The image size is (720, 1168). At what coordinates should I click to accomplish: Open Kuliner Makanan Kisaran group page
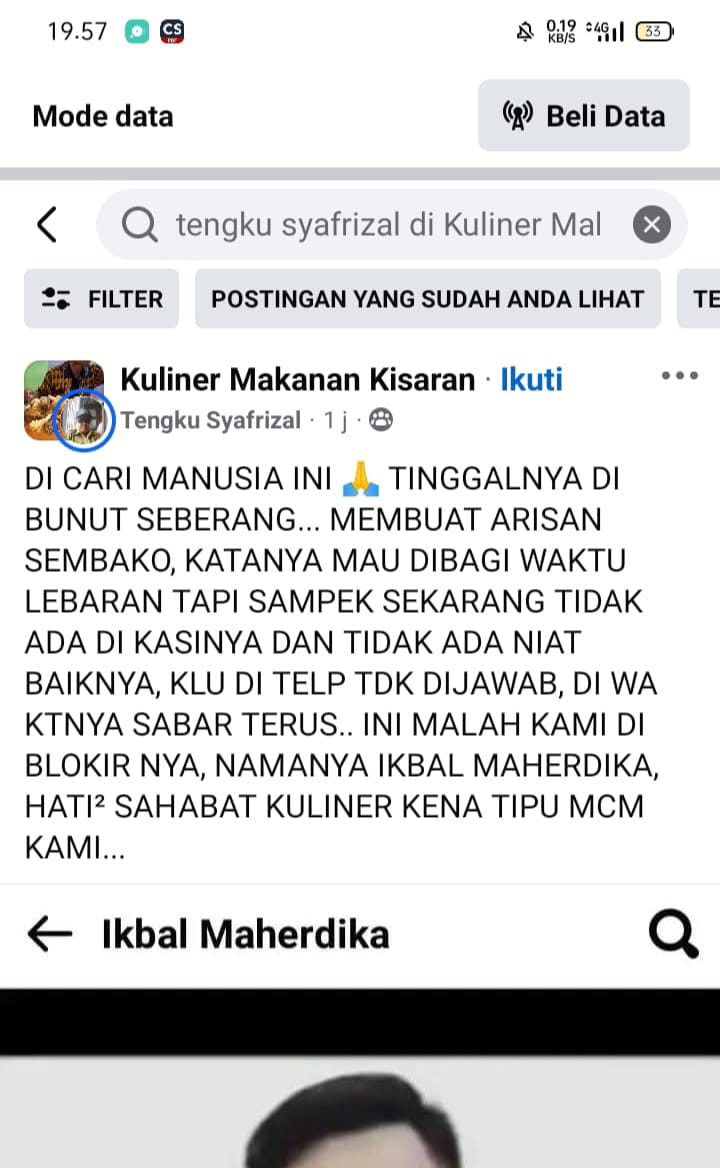297,379
